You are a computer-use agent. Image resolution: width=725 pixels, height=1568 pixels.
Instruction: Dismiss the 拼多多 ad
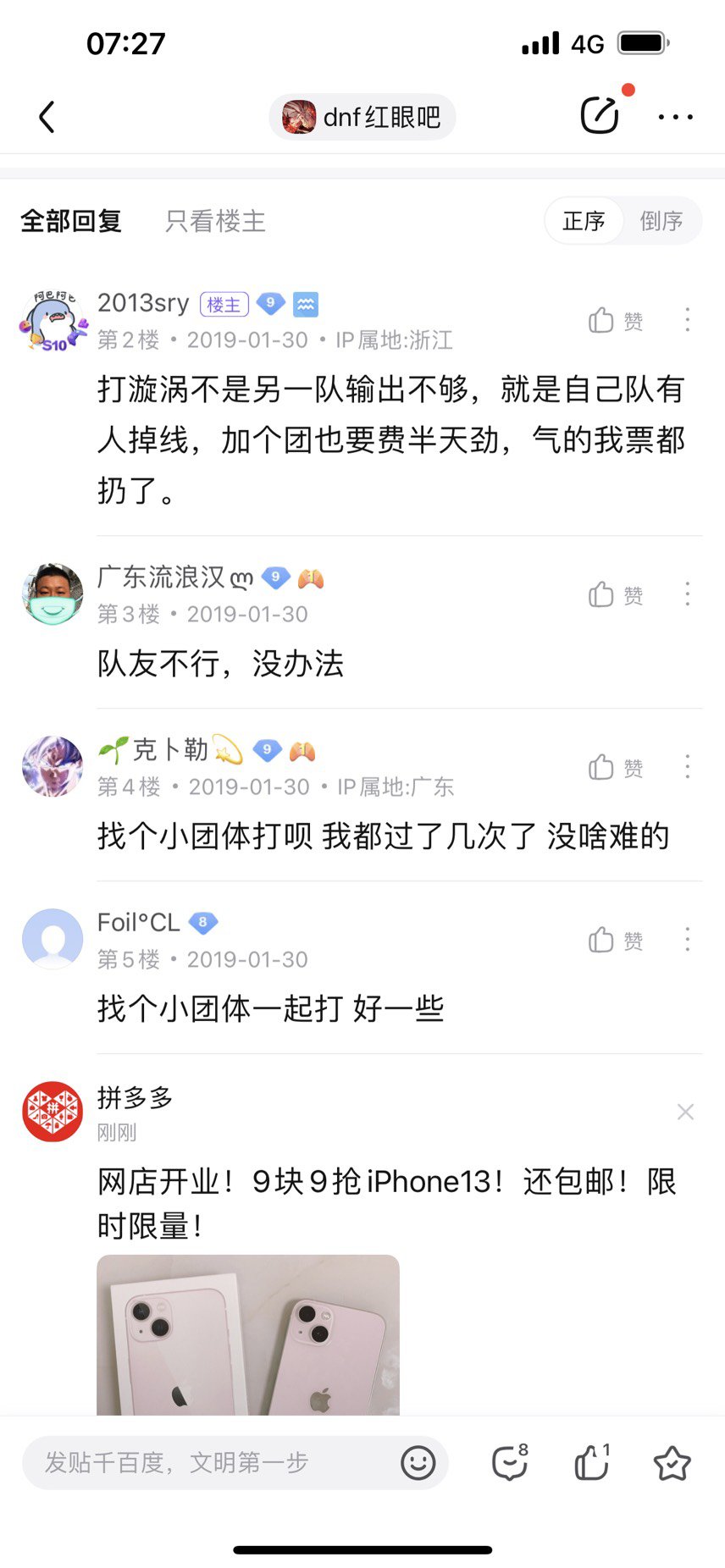click(x=685, y=1112)
